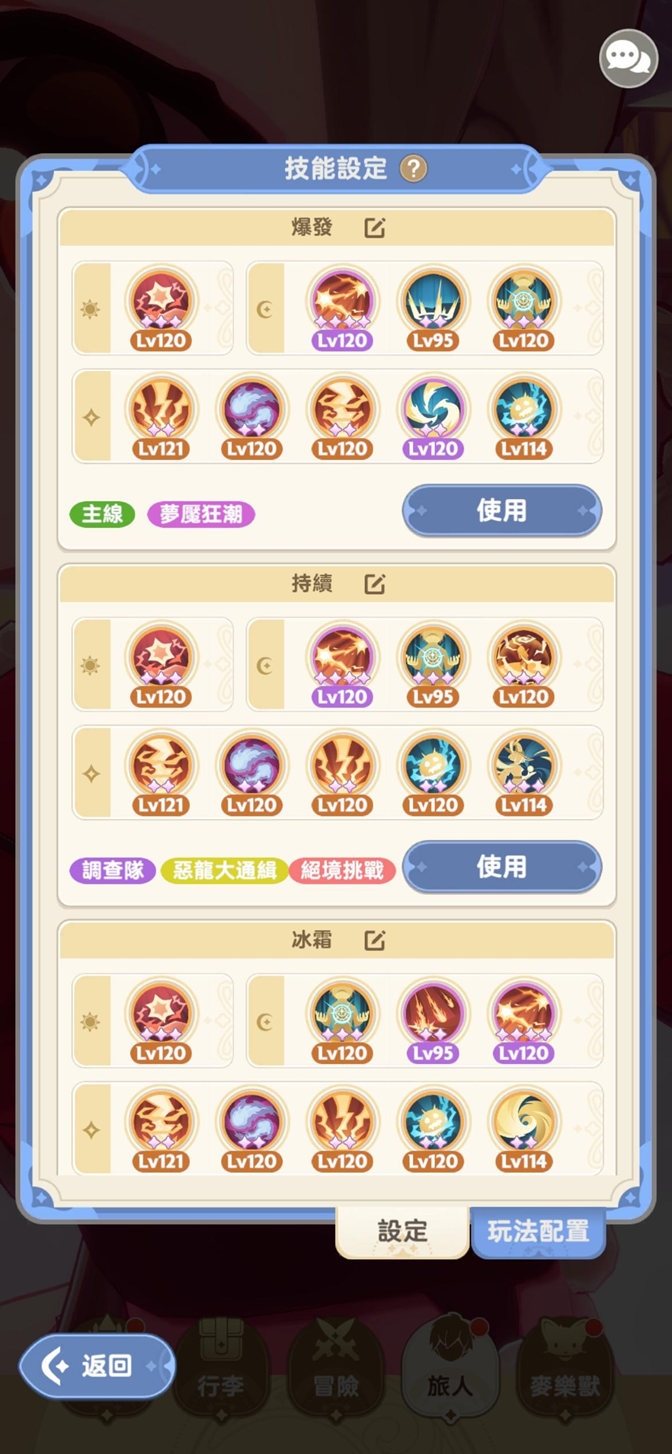Select the 主線 tag chip

point(102,514)
